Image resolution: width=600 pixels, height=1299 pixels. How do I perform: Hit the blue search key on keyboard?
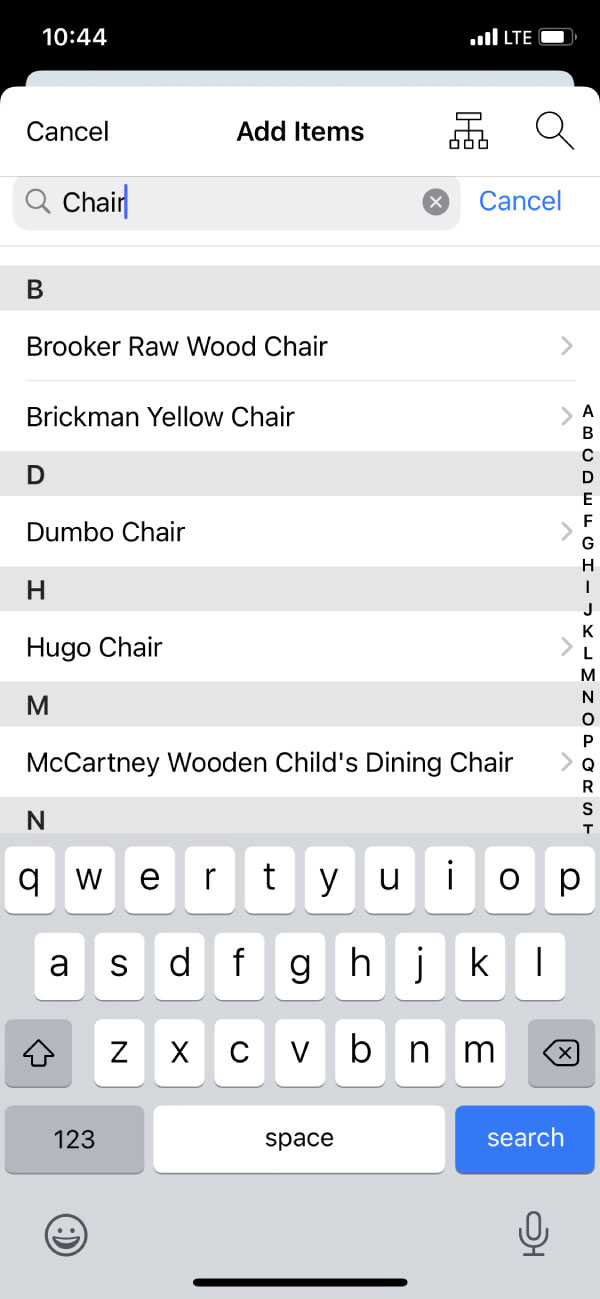(x=525, y=1138)
